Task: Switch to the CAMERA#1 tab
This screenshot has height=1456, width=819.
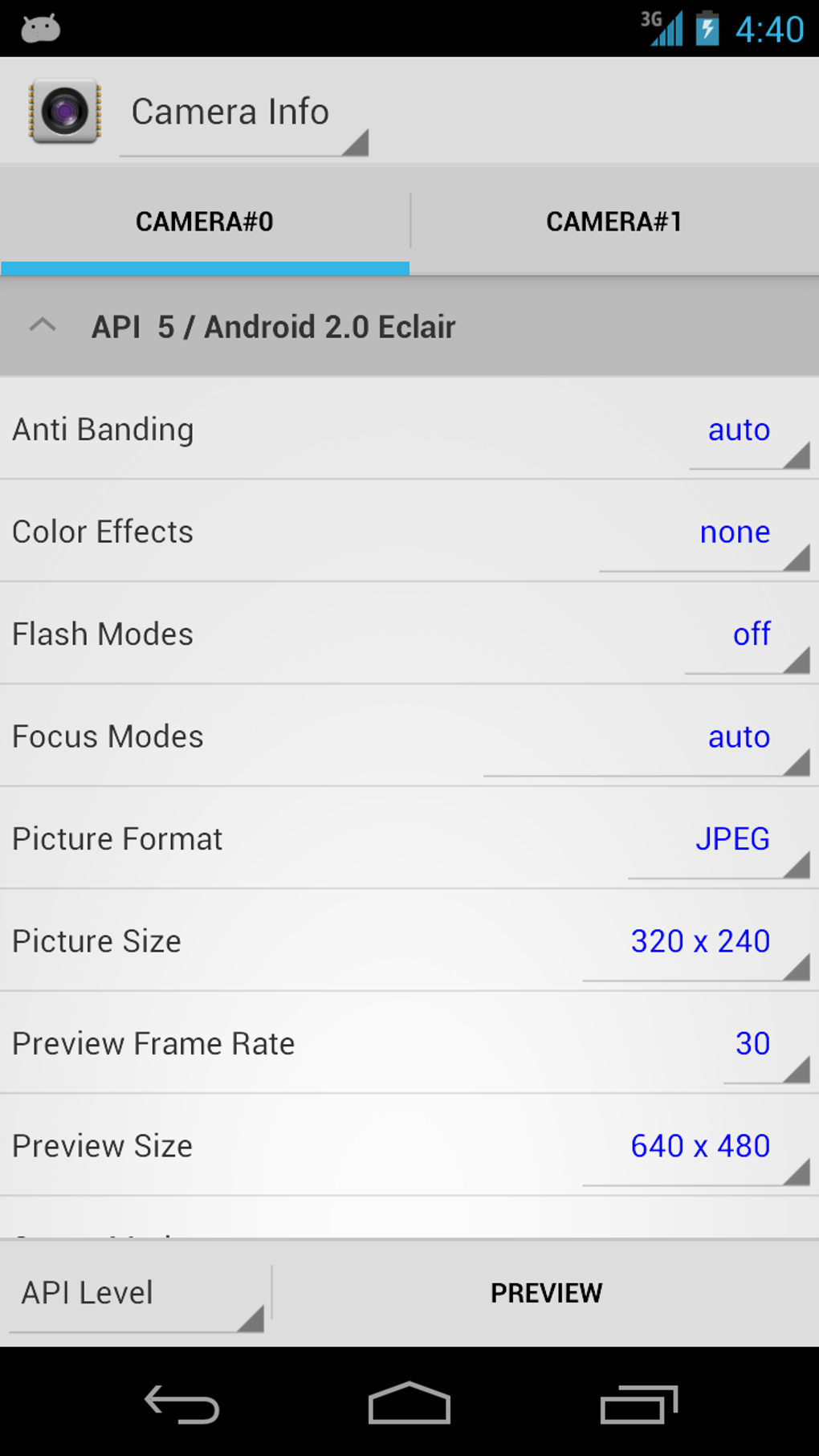Action: coord(613,220)
